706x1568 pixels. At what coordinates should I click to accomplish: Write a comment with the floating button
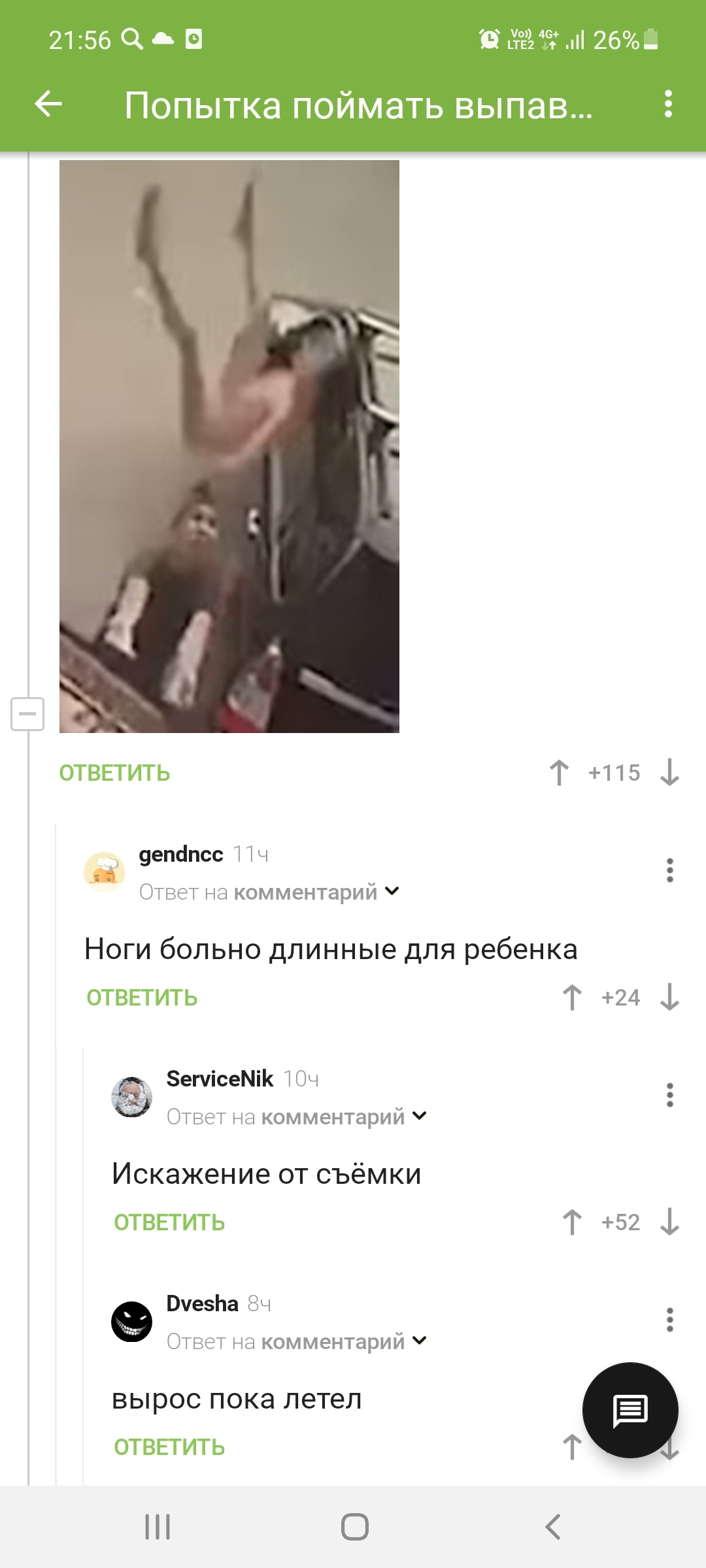click(630, 1410)
